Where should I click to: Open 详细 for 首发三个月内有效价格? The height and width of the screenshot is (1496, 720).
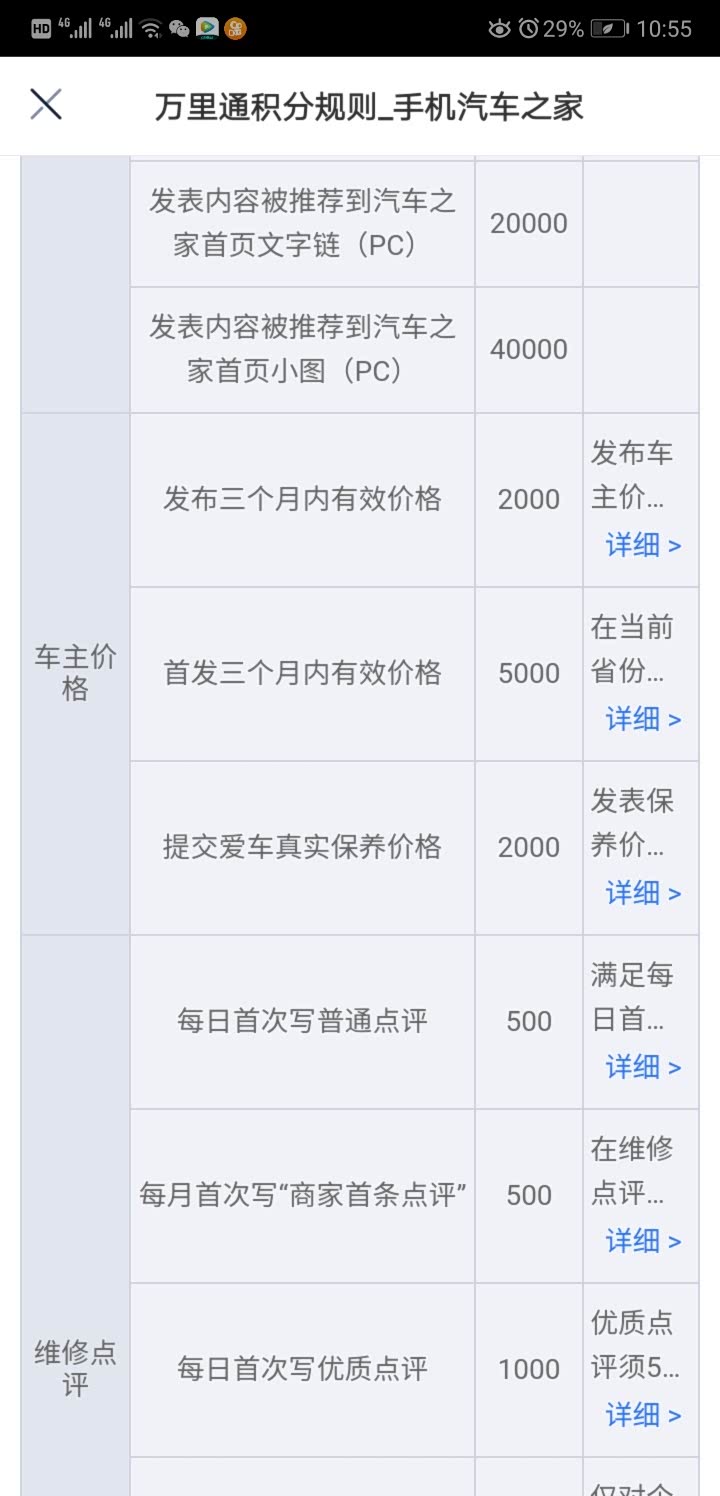tap(643, 719)
